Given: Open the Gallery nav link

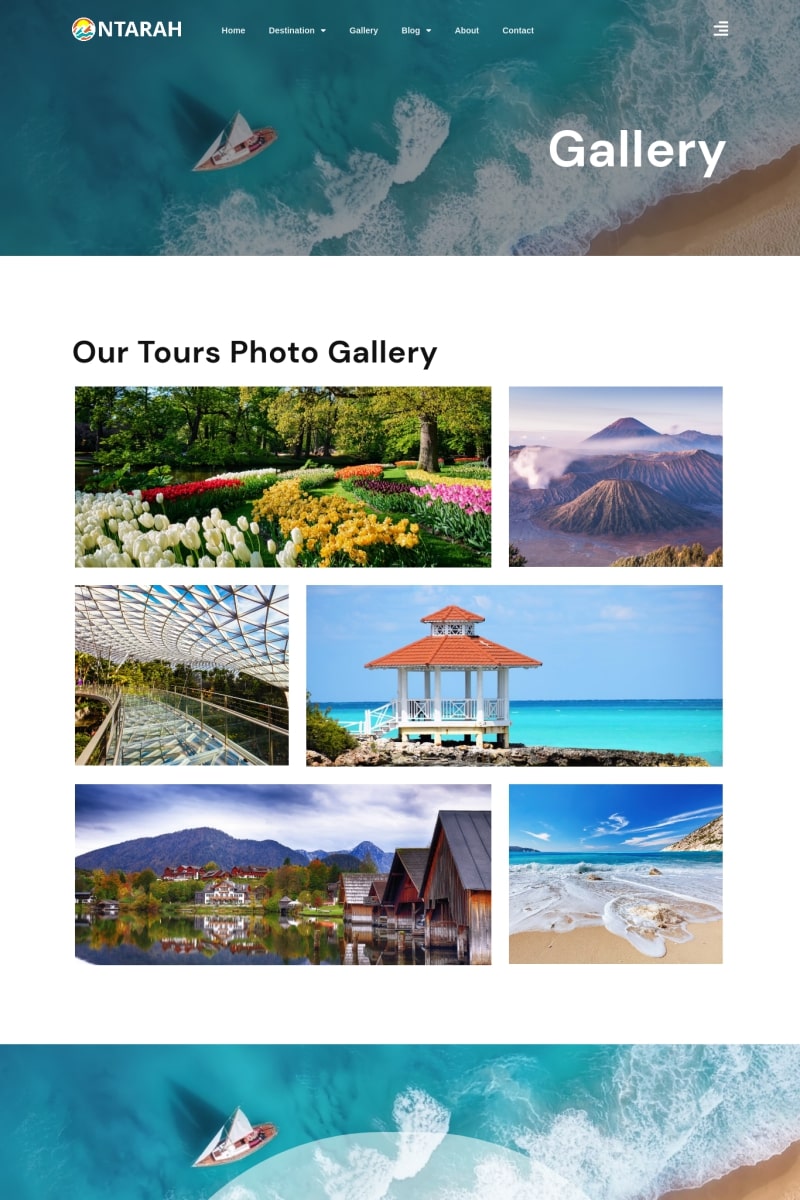Looking at the screenshot, I should (x=363, y=31).
